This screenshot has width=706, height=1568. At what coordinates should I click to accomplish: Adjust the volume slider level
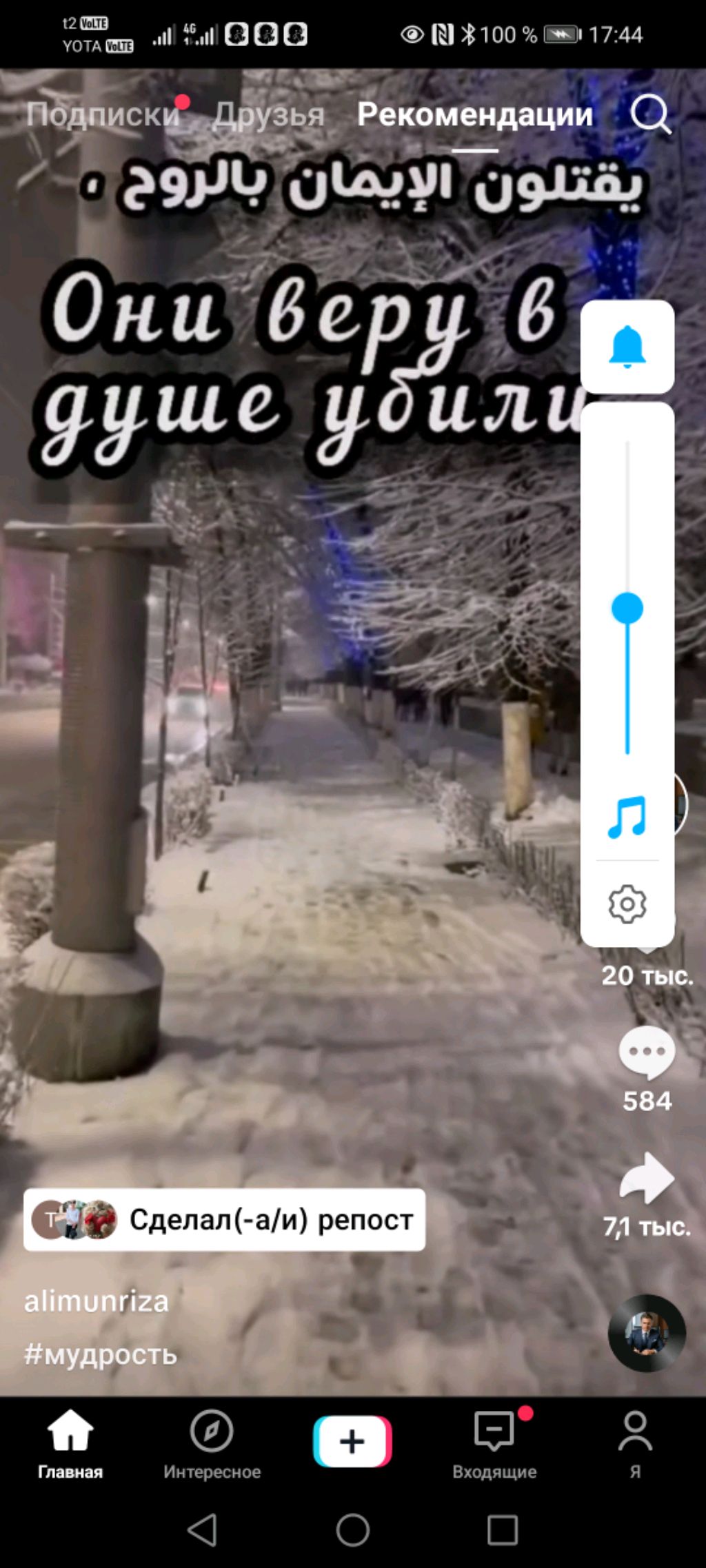coord(627,609)
